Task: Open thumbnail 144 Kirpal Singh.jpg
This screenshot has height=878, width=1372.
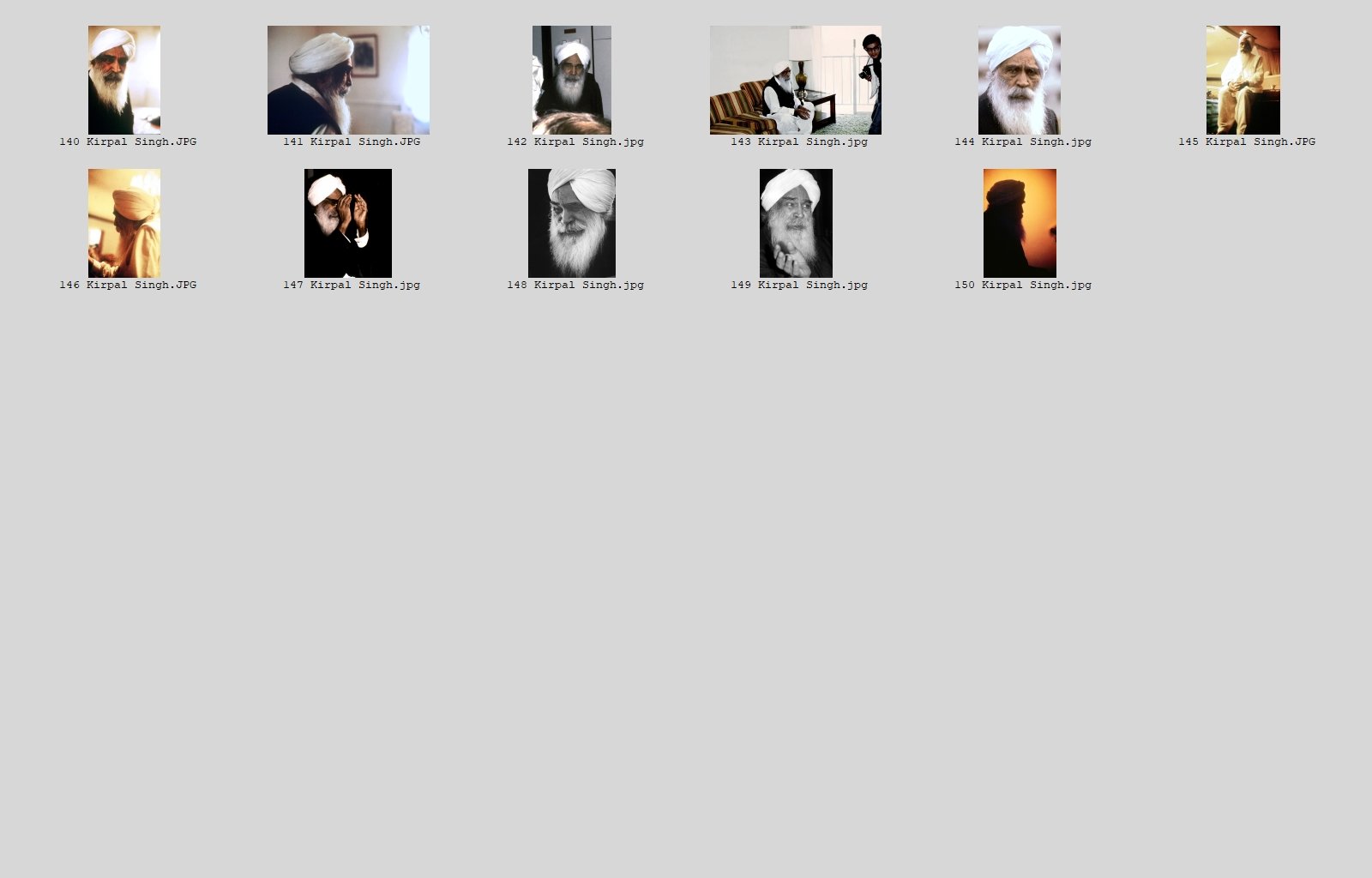Action: 1020,80
